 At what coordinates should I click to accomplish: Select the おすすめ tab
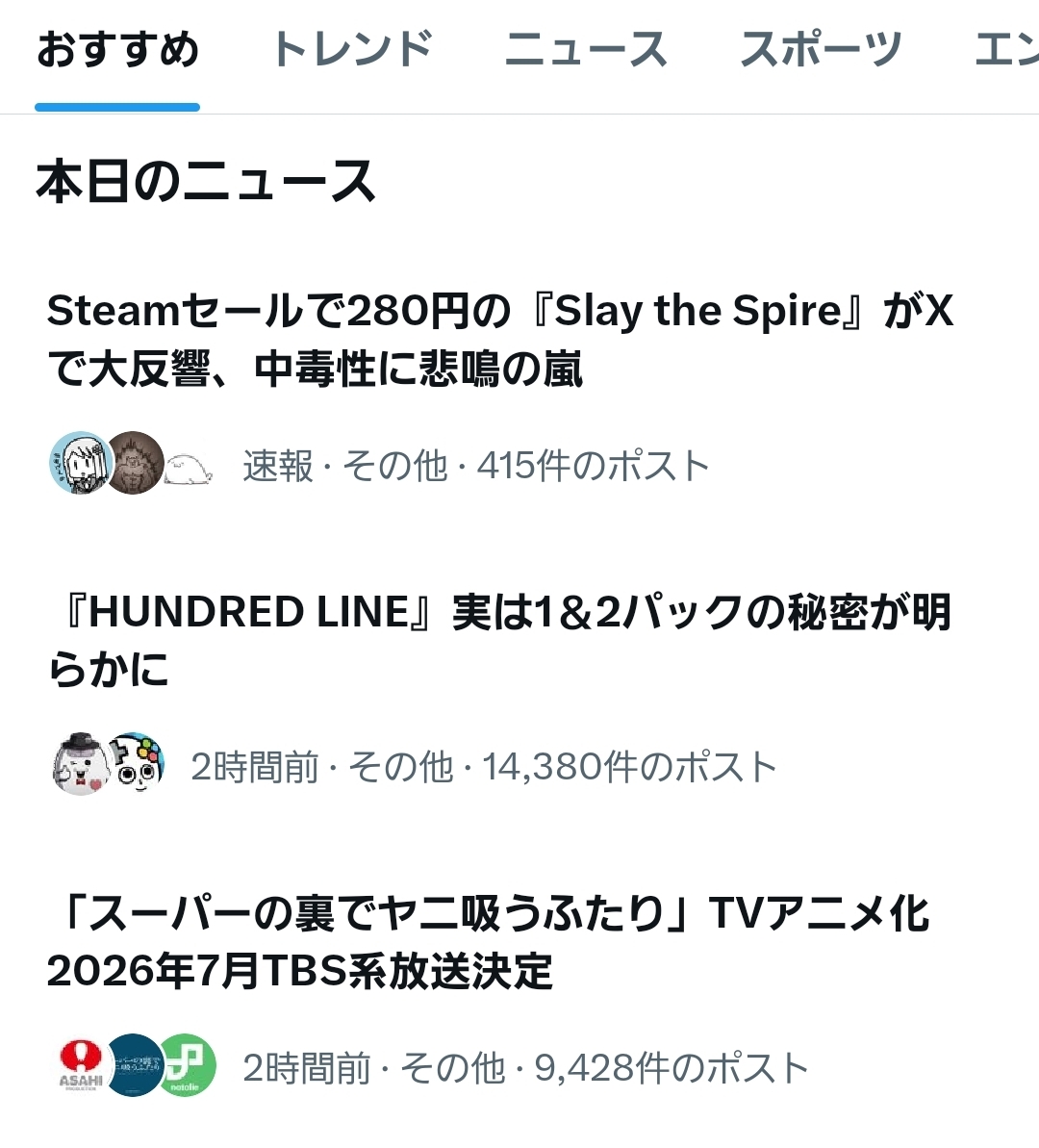coord(117,50)
